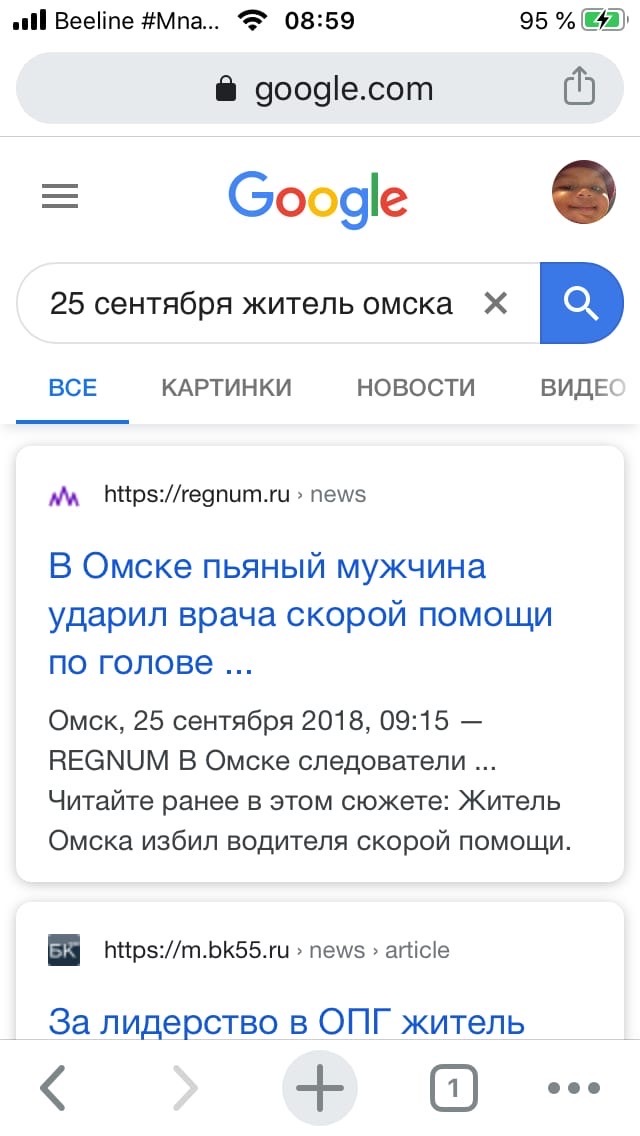Switch to the Новости tab

(x=416, y=388)
